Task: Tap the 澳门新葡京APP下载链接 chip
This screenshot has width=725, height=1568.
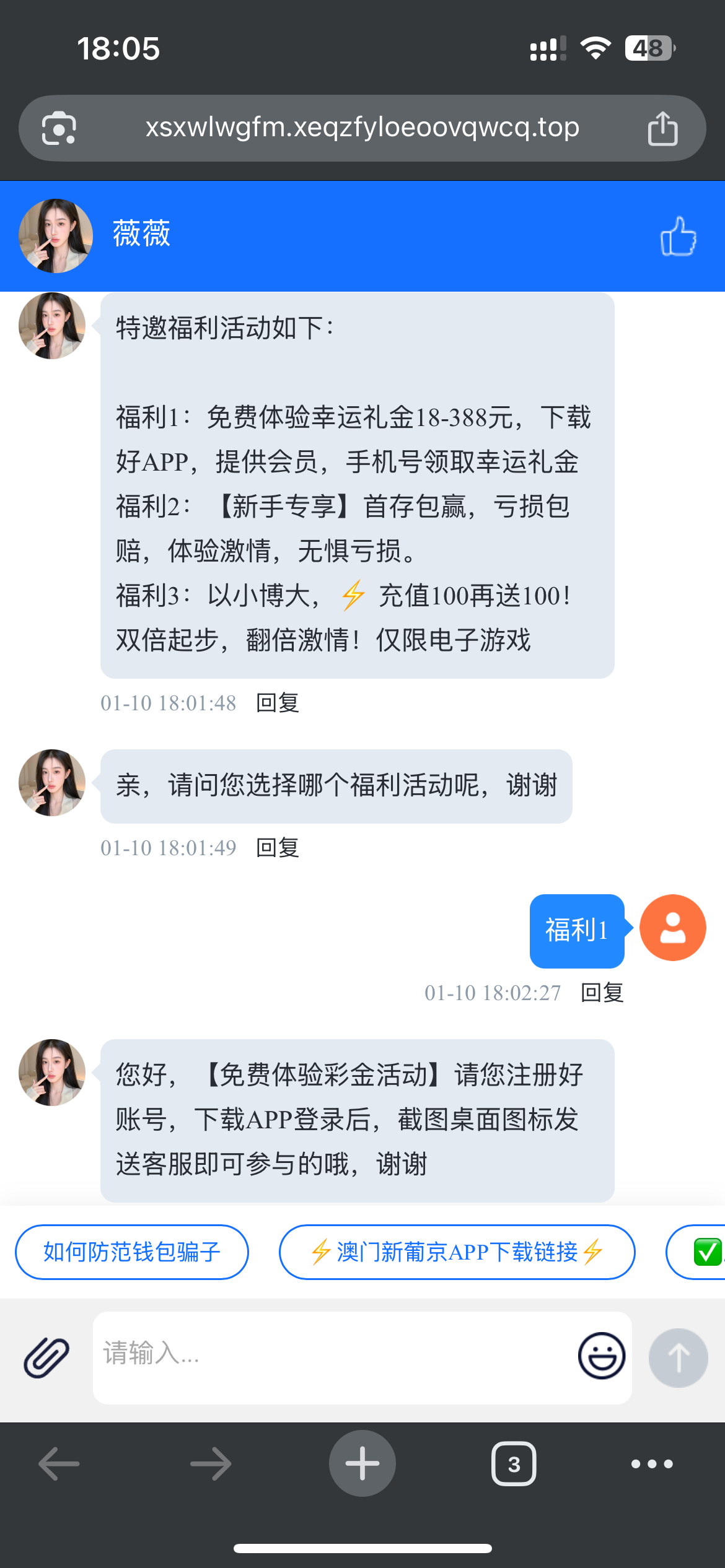Action: (x=457, y=1252)
